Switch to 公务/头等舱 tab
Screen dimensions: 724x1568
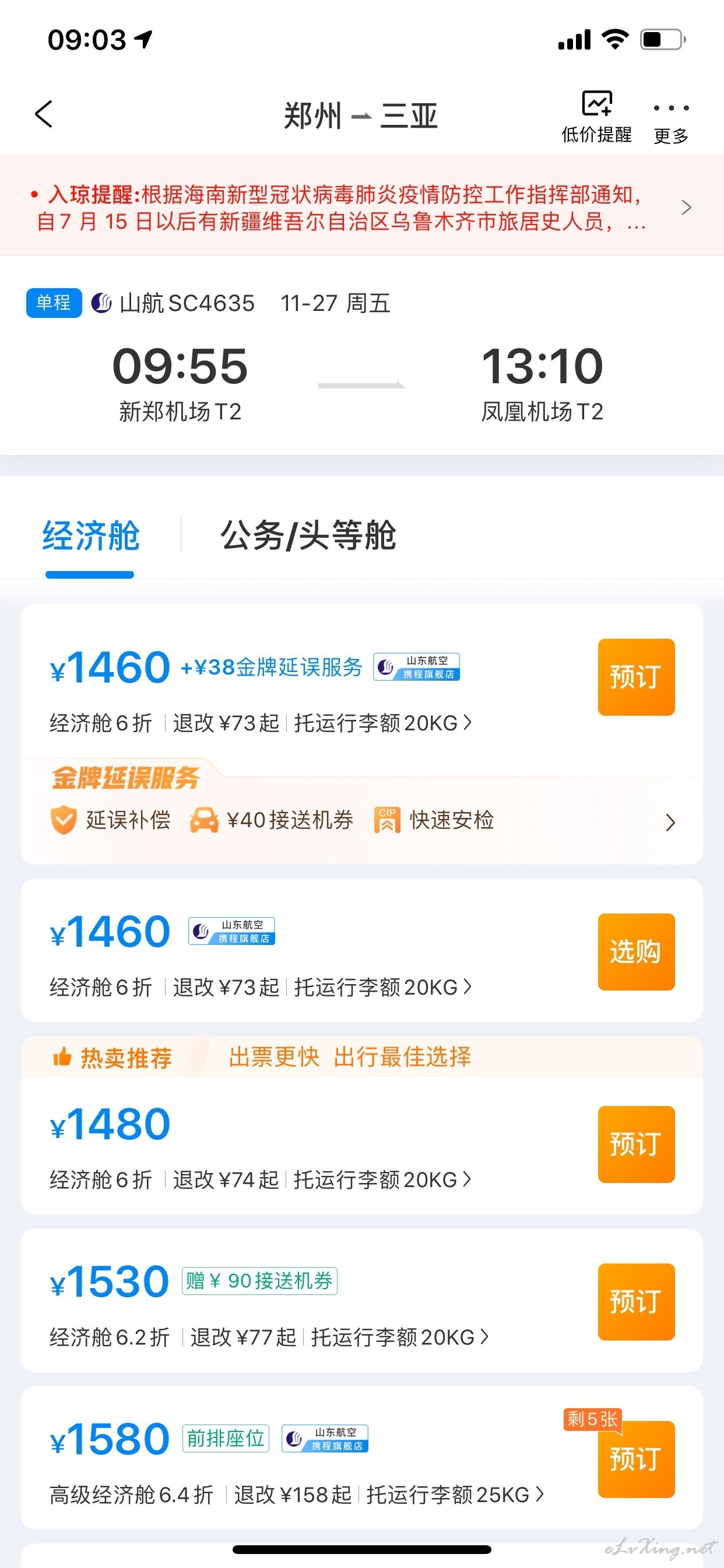308,535
